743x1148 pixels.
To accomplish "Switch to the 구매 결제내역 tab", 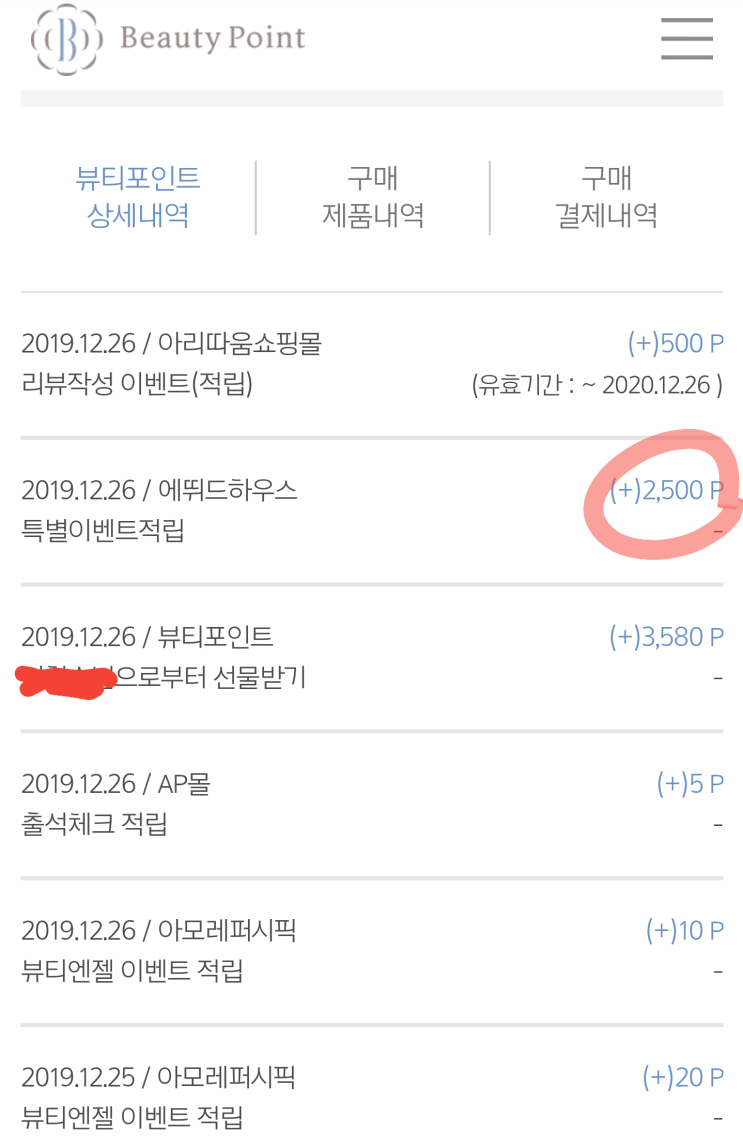I will 606,197.
